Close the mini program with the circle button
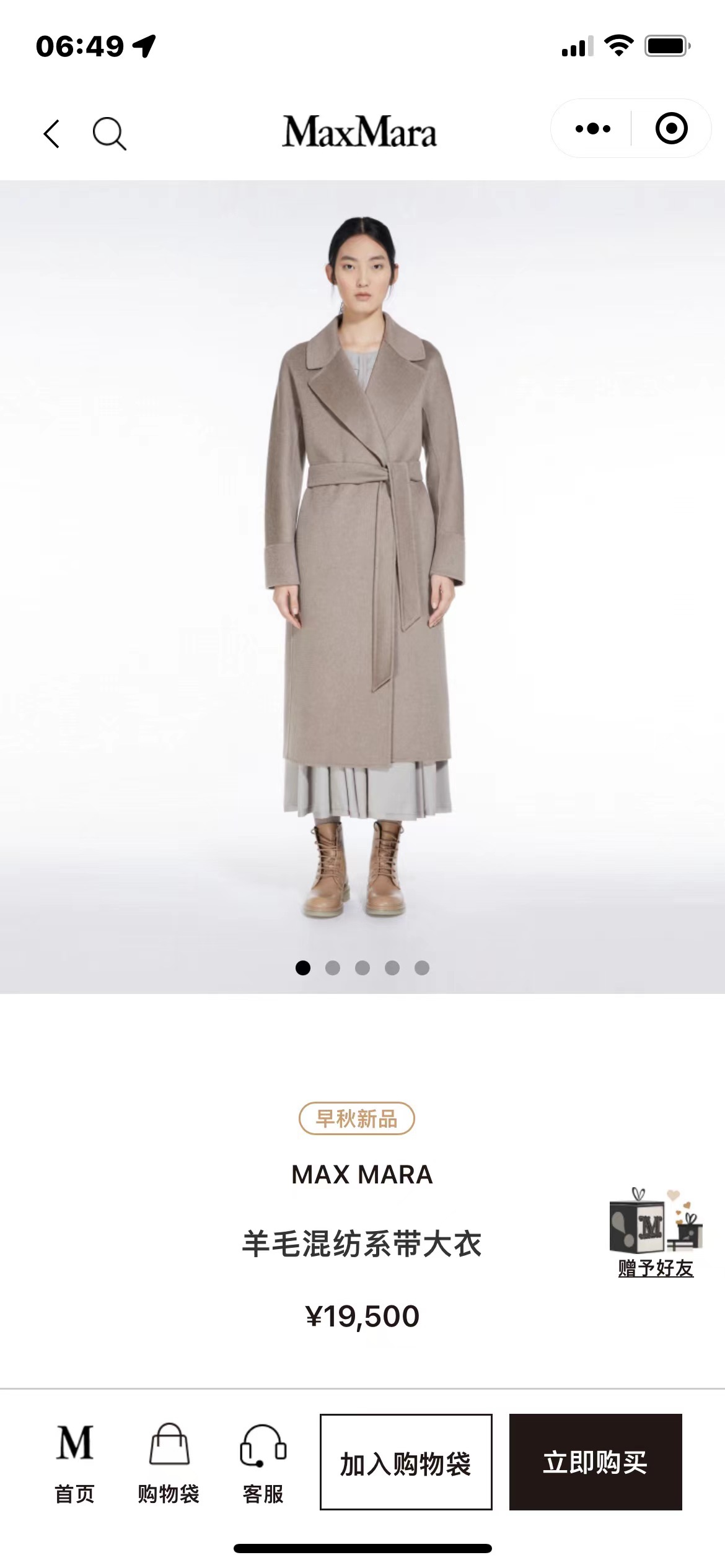725x1568 pixels. (x=671, y=129)
